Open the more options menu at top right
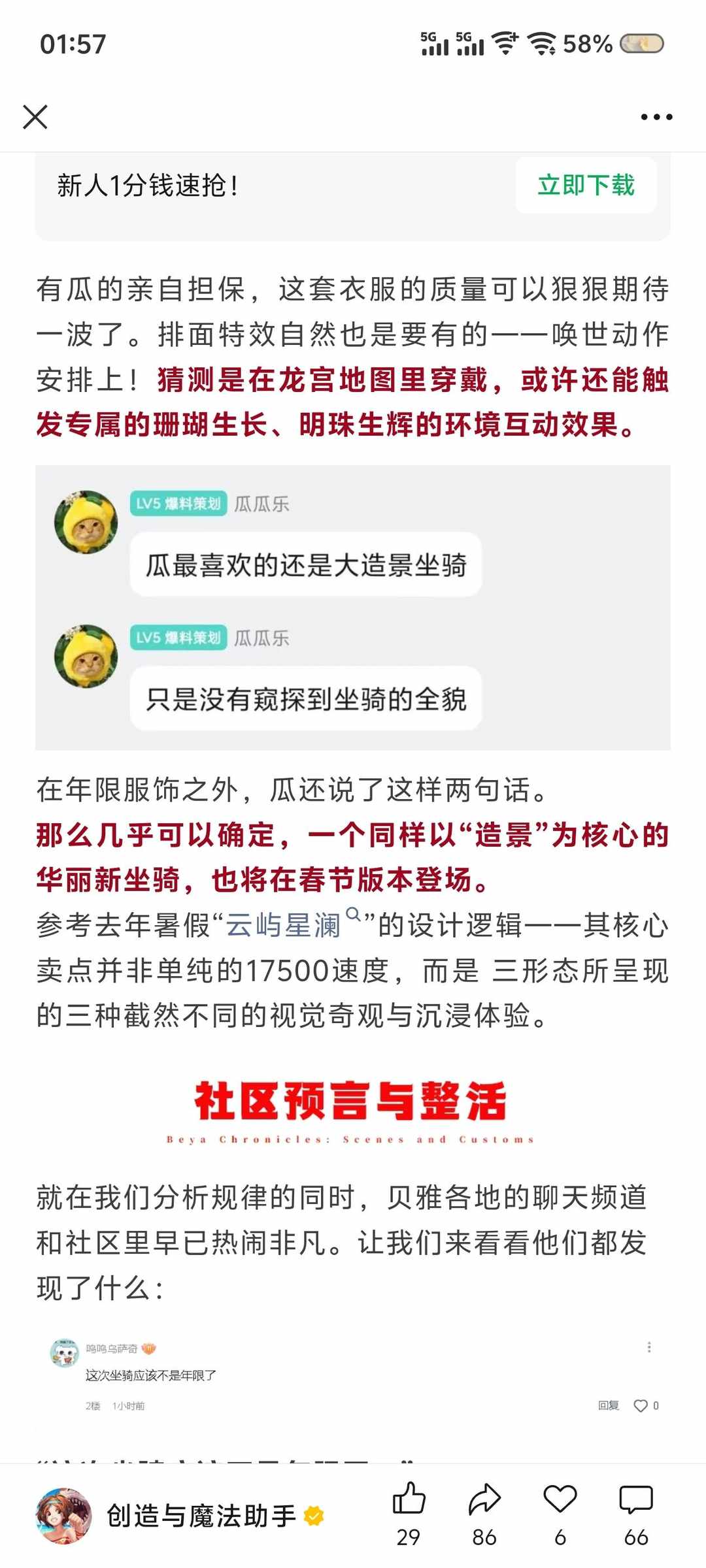 656,118
